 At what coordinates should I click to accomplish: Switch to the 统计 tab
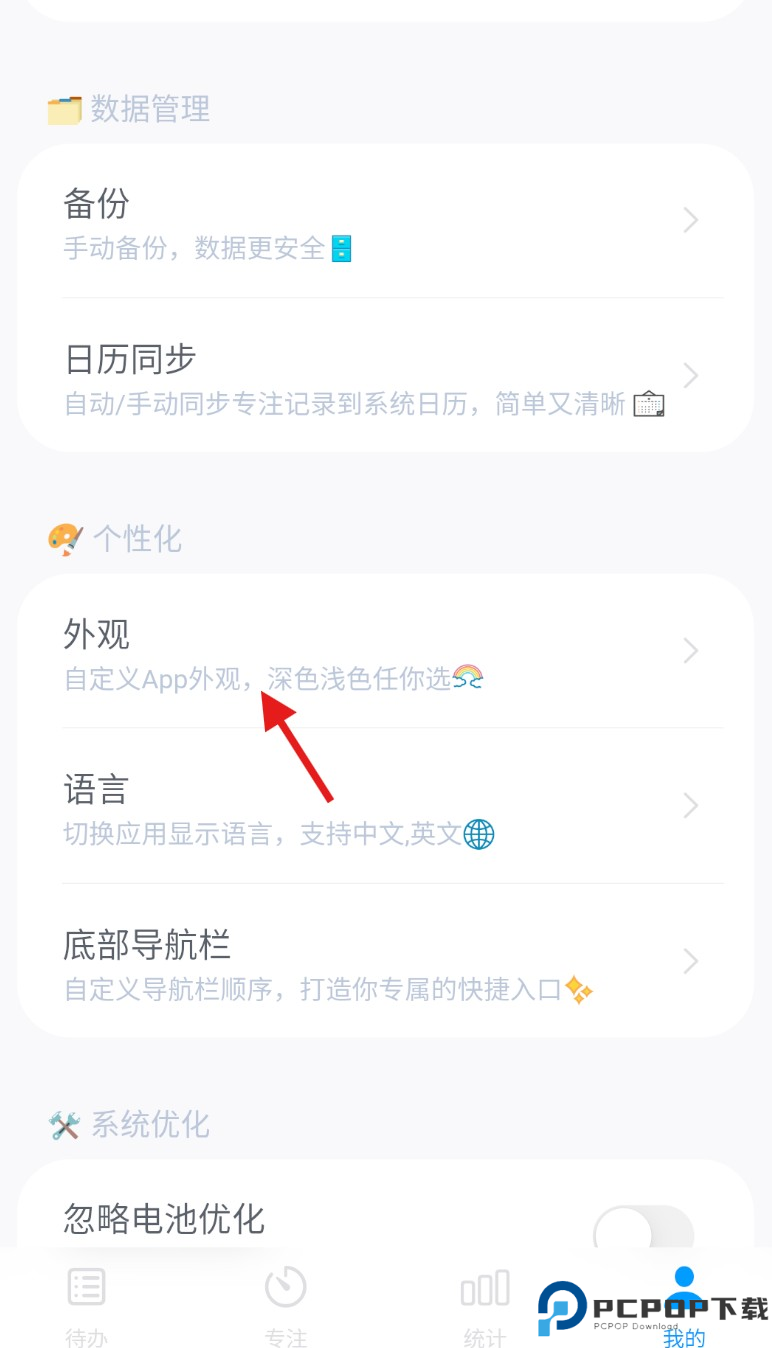pyautogui.click(x=485, y=1305)
